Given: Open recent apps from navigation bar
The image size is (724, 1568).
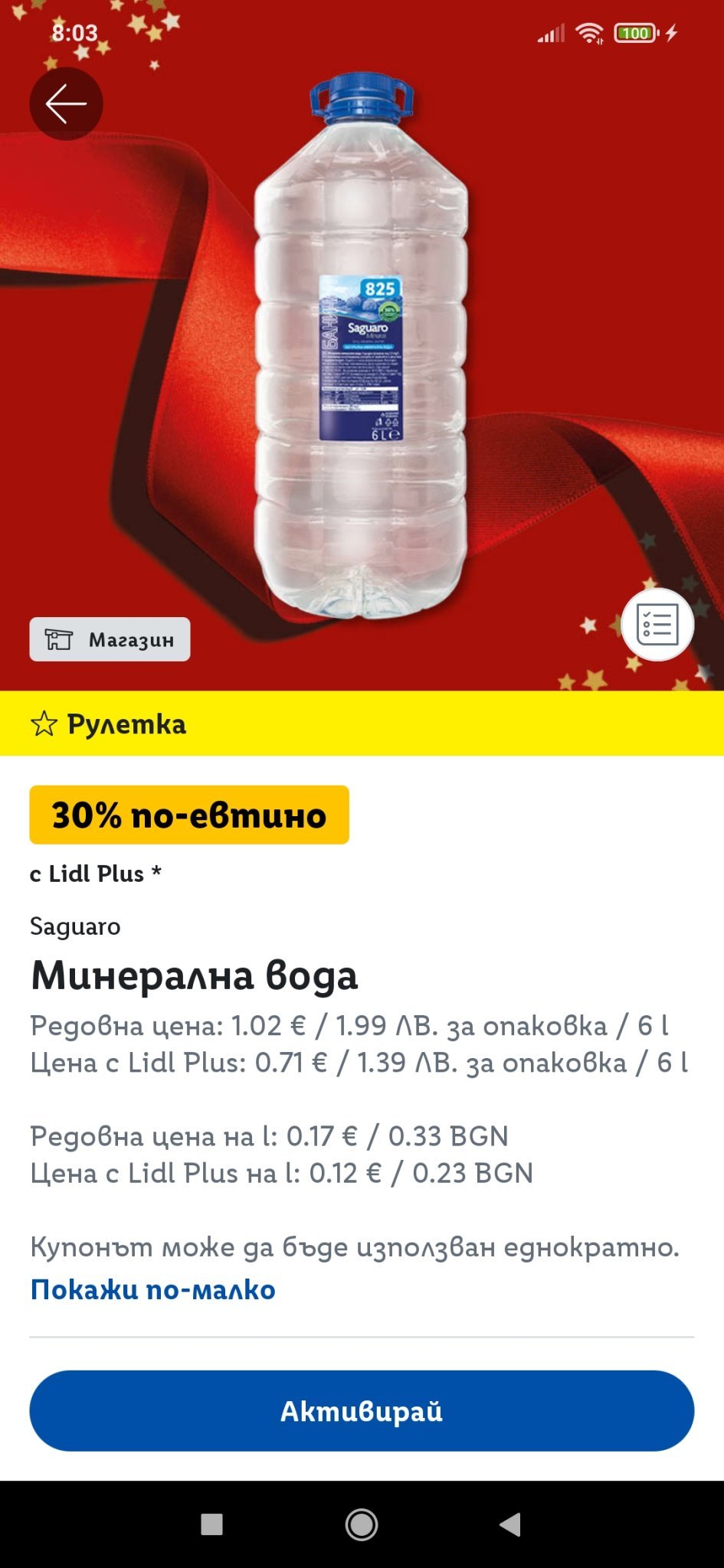Looking at the screenshot, I should [x=211, y=1524].
